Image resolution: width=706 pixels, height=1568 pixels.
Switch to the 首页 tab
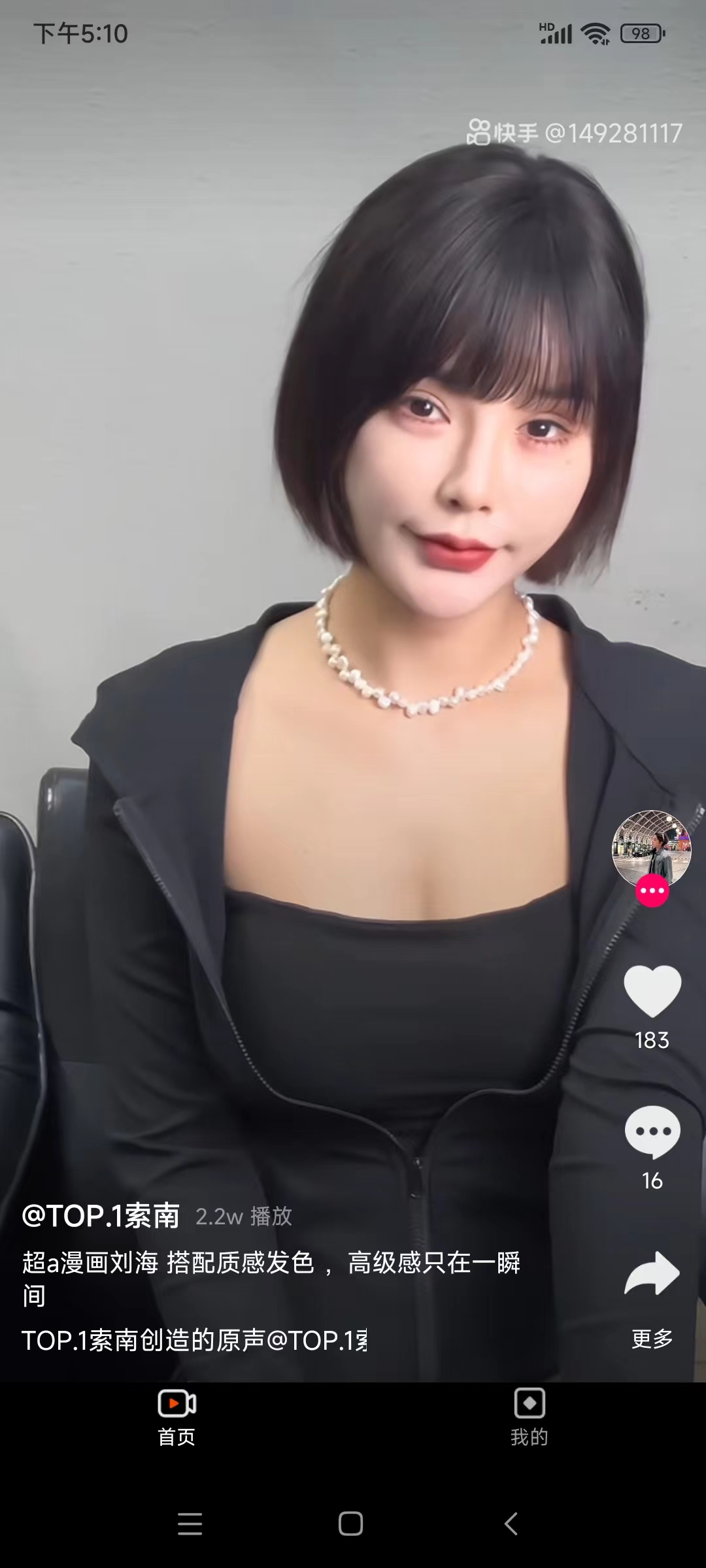pos(176,1417)
